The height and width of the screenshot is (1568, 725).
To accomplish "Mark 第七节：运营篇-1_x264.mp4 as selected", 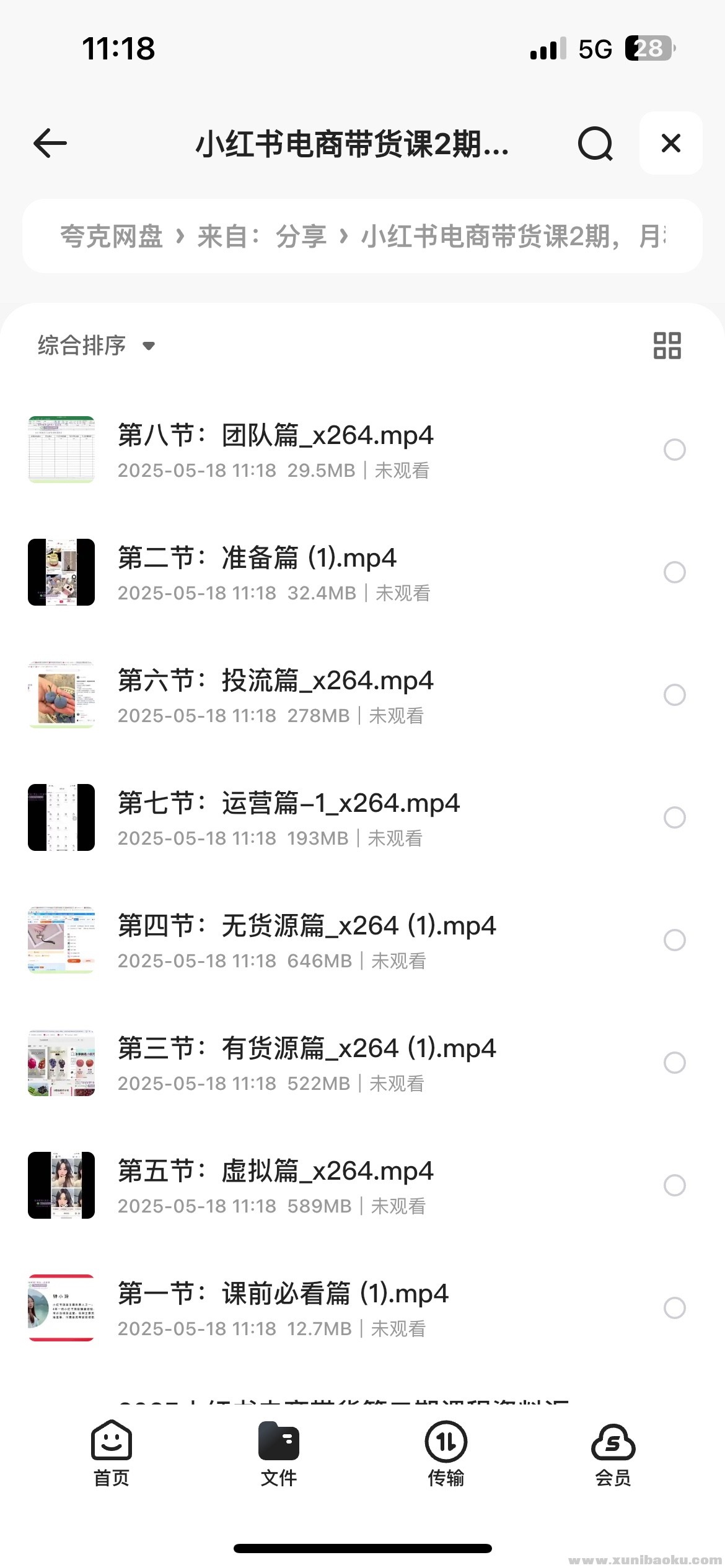I will point(674,817).
